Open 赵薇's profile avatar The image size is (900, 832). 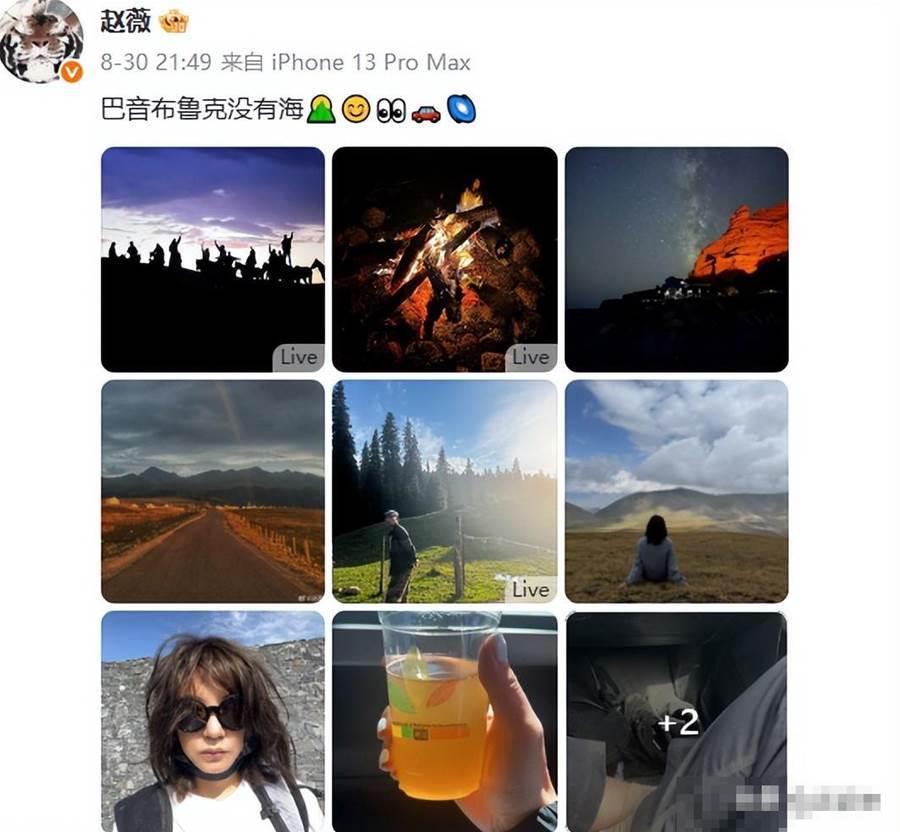42,42
